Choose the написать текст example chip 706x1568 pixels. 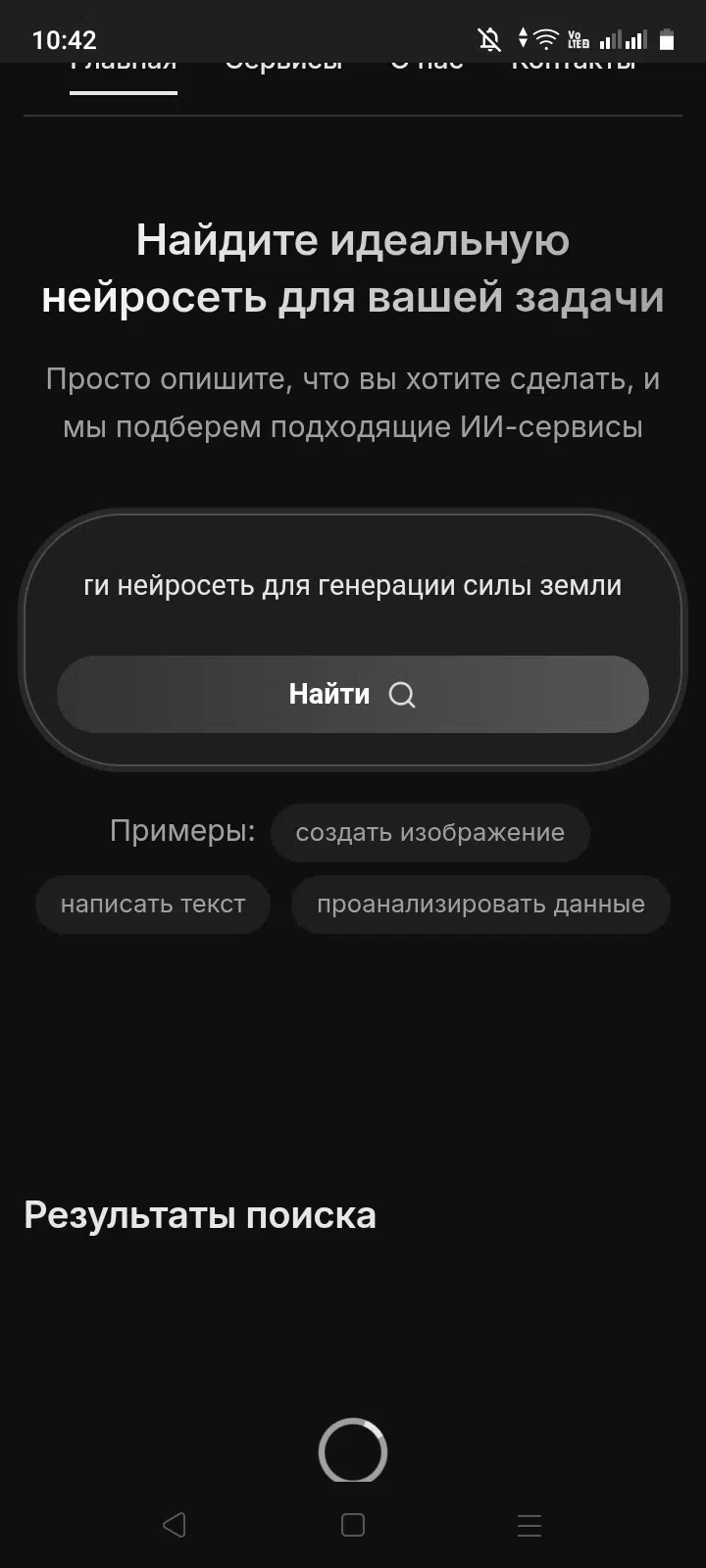point(153,905)
